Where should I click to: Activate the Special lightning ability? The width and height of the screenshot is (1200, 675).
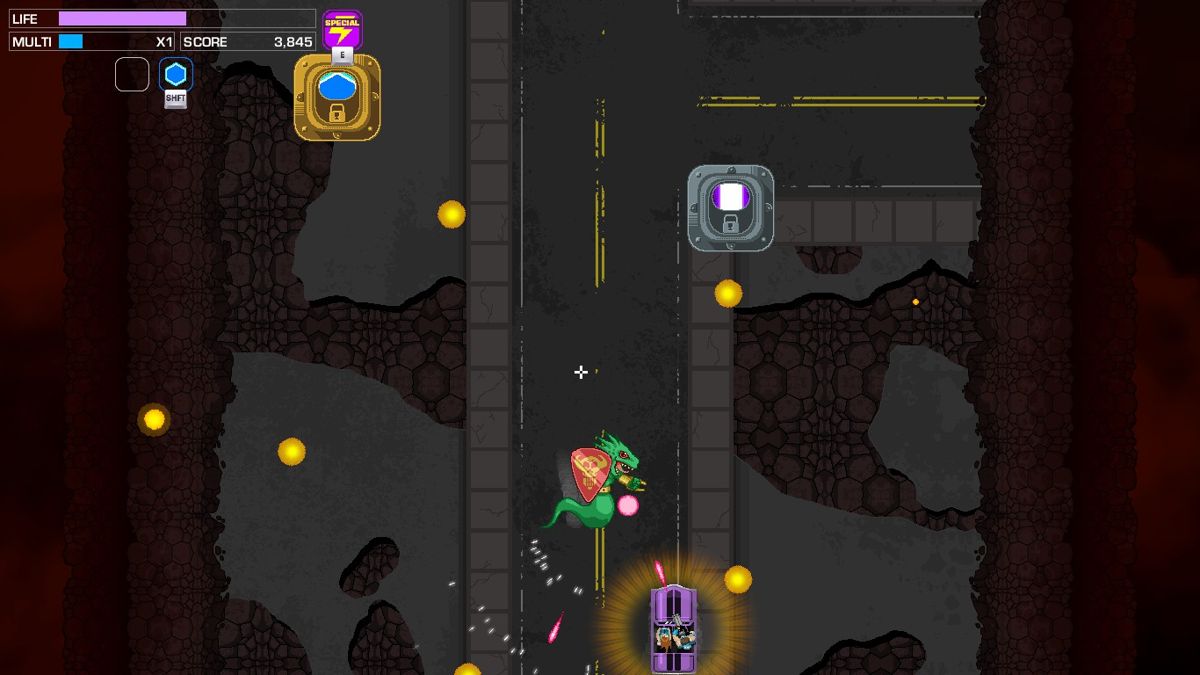click(x=342, y=29)
